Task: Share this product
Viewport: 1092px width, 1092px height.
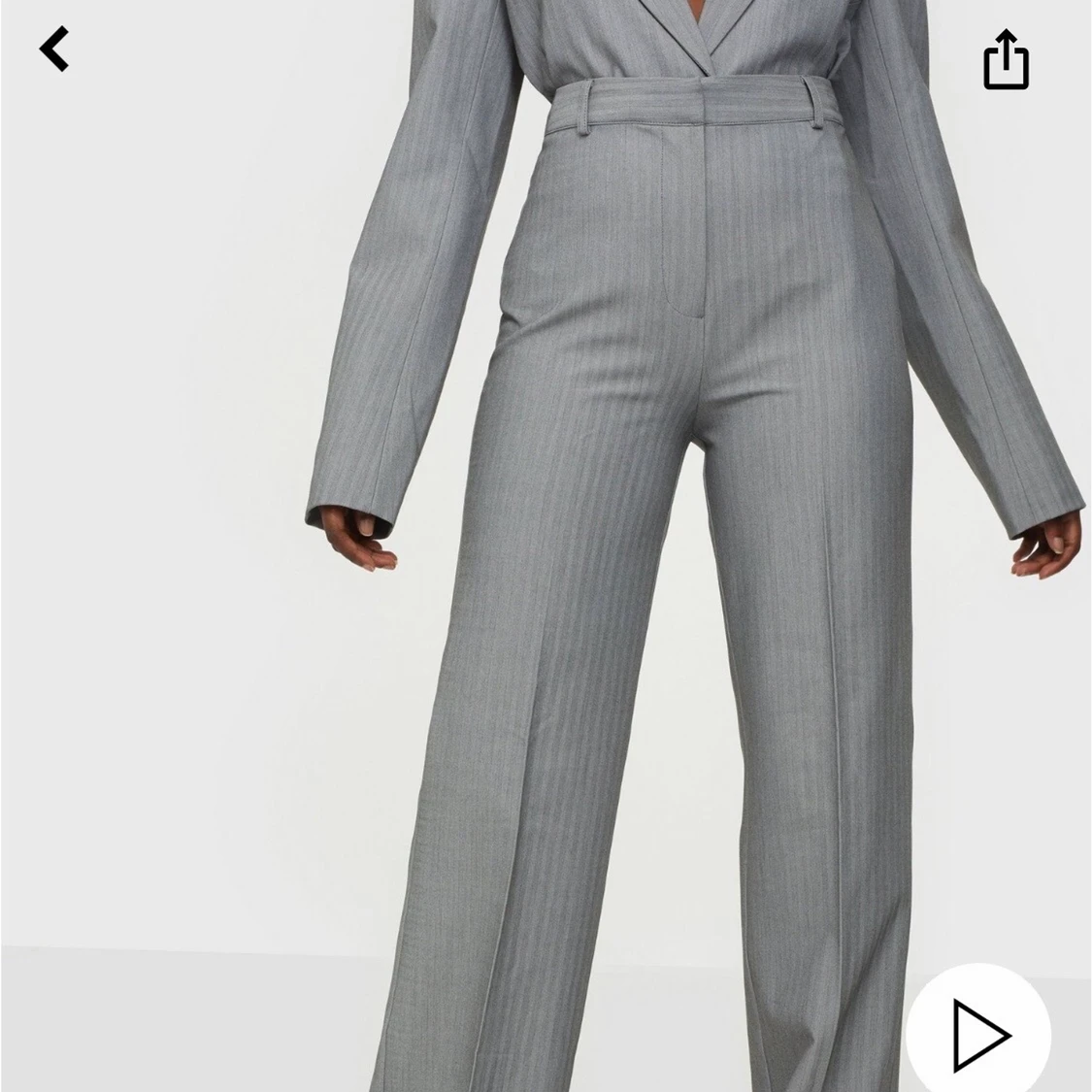Action: 1006,61
